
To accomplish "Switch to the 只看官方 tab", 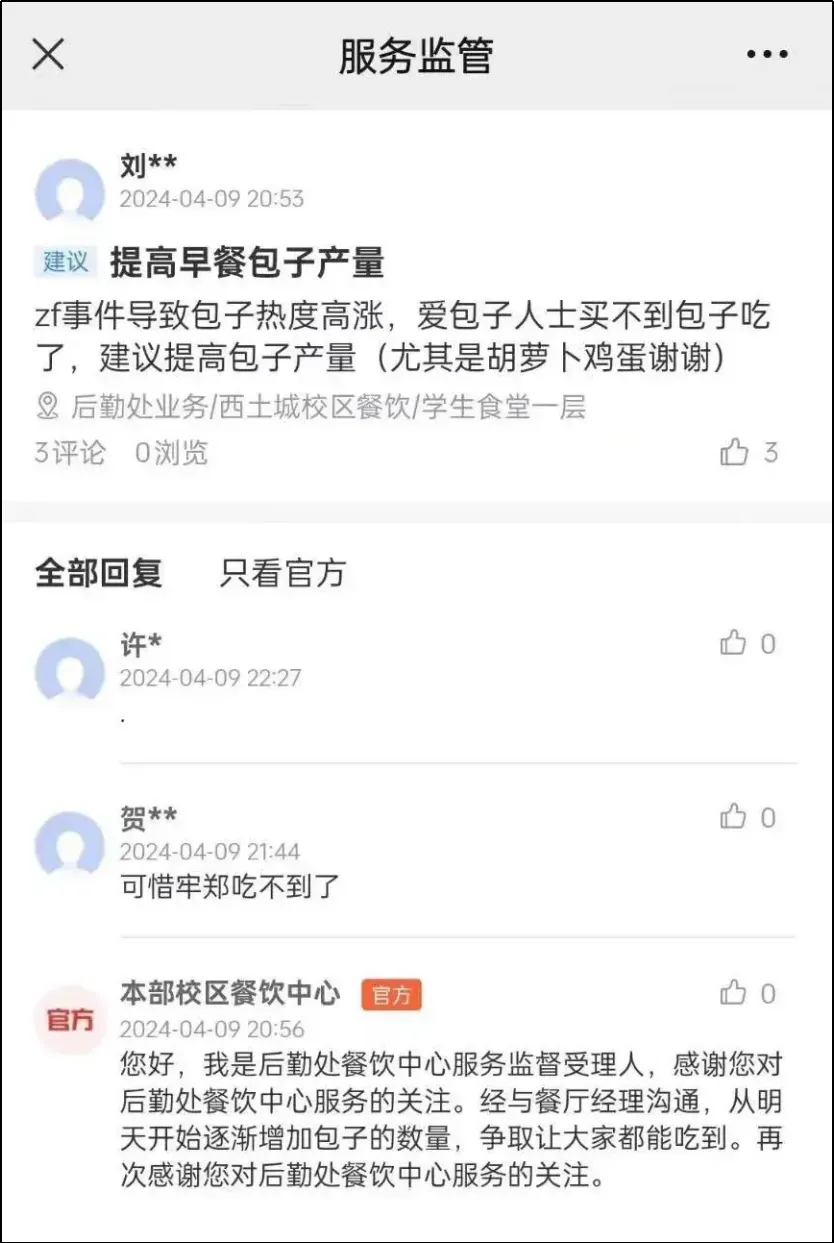I will 283,573.
